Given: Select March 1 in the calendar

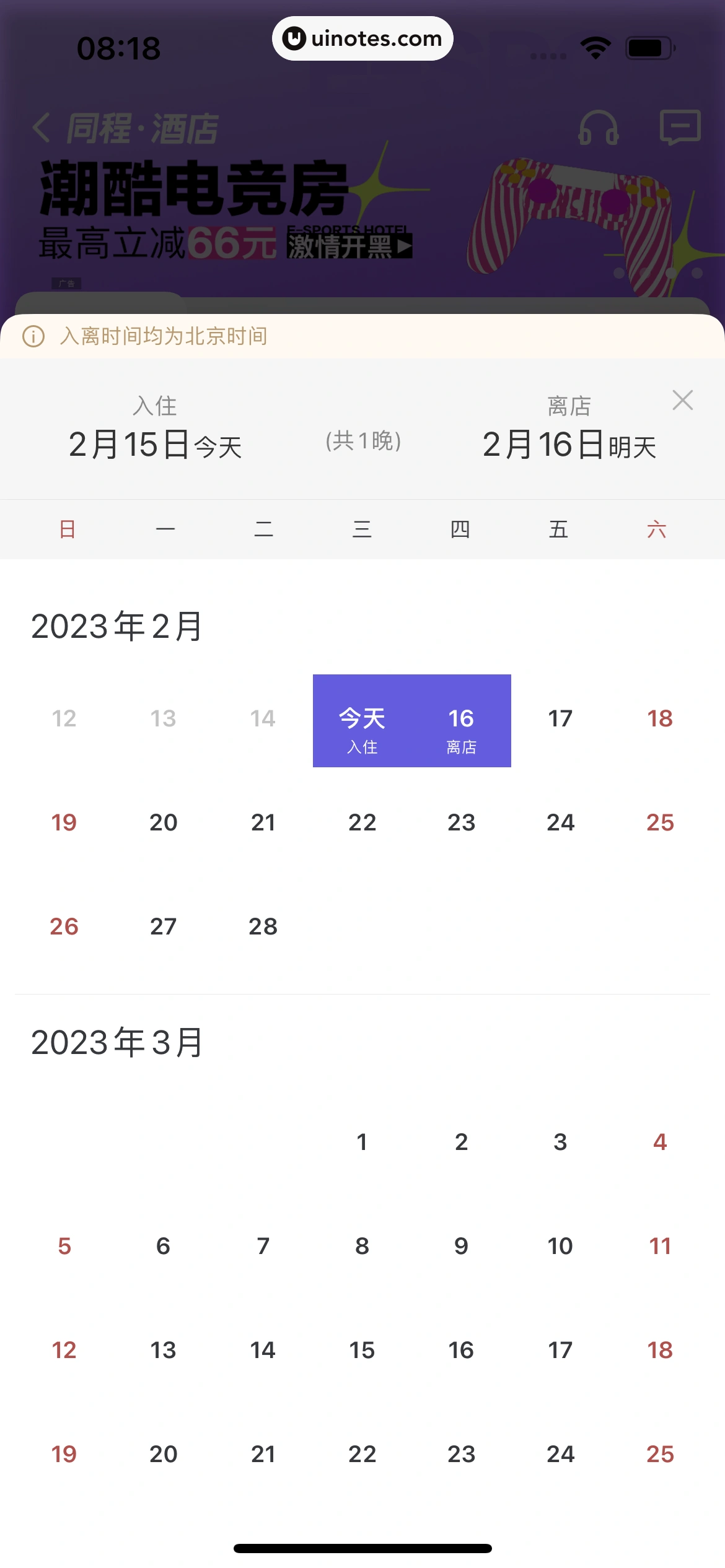Looking at the screenshot, I should [x=362, y=1143].
